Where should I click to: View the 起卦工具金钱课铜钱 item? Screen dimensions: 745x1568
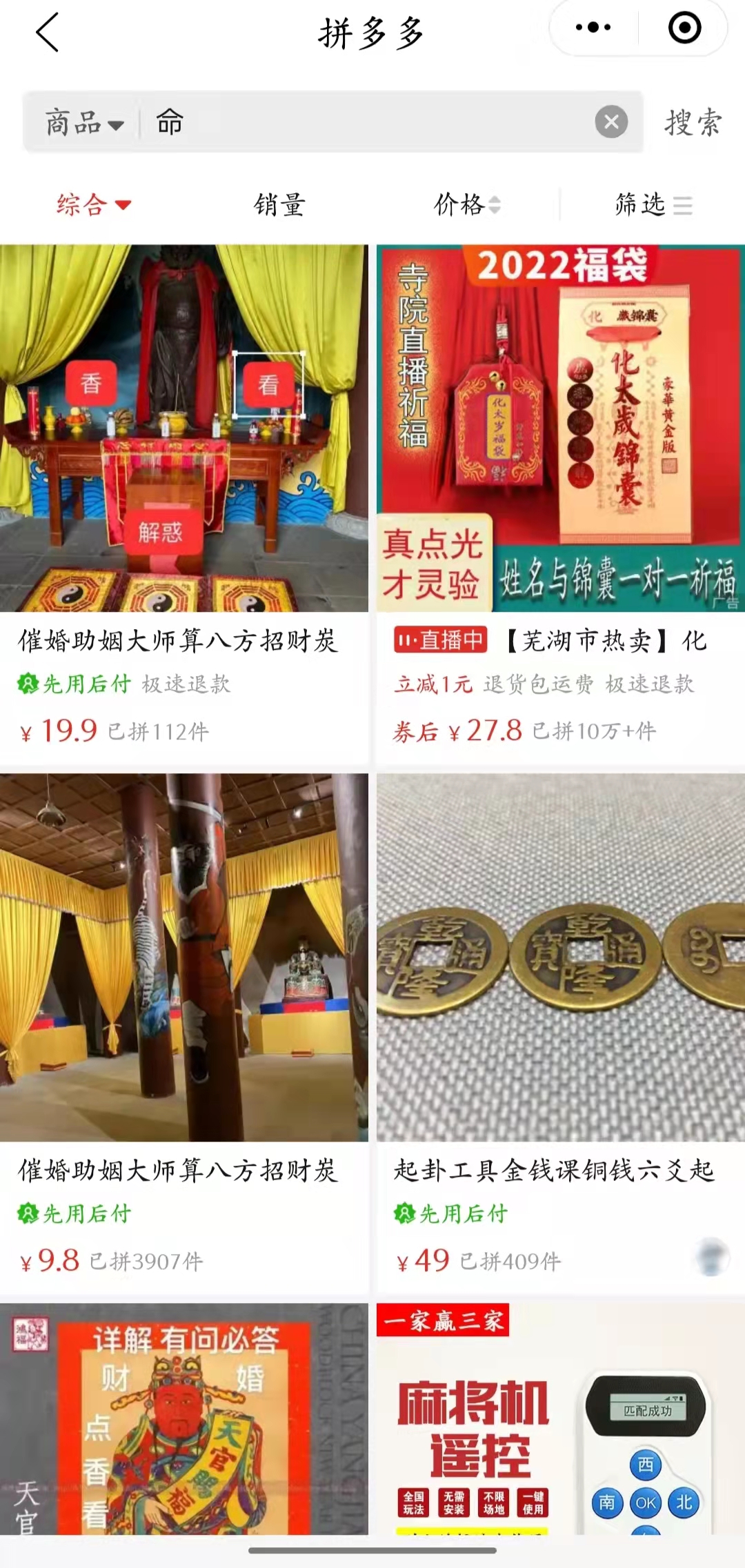click(x=560, y=1031)
